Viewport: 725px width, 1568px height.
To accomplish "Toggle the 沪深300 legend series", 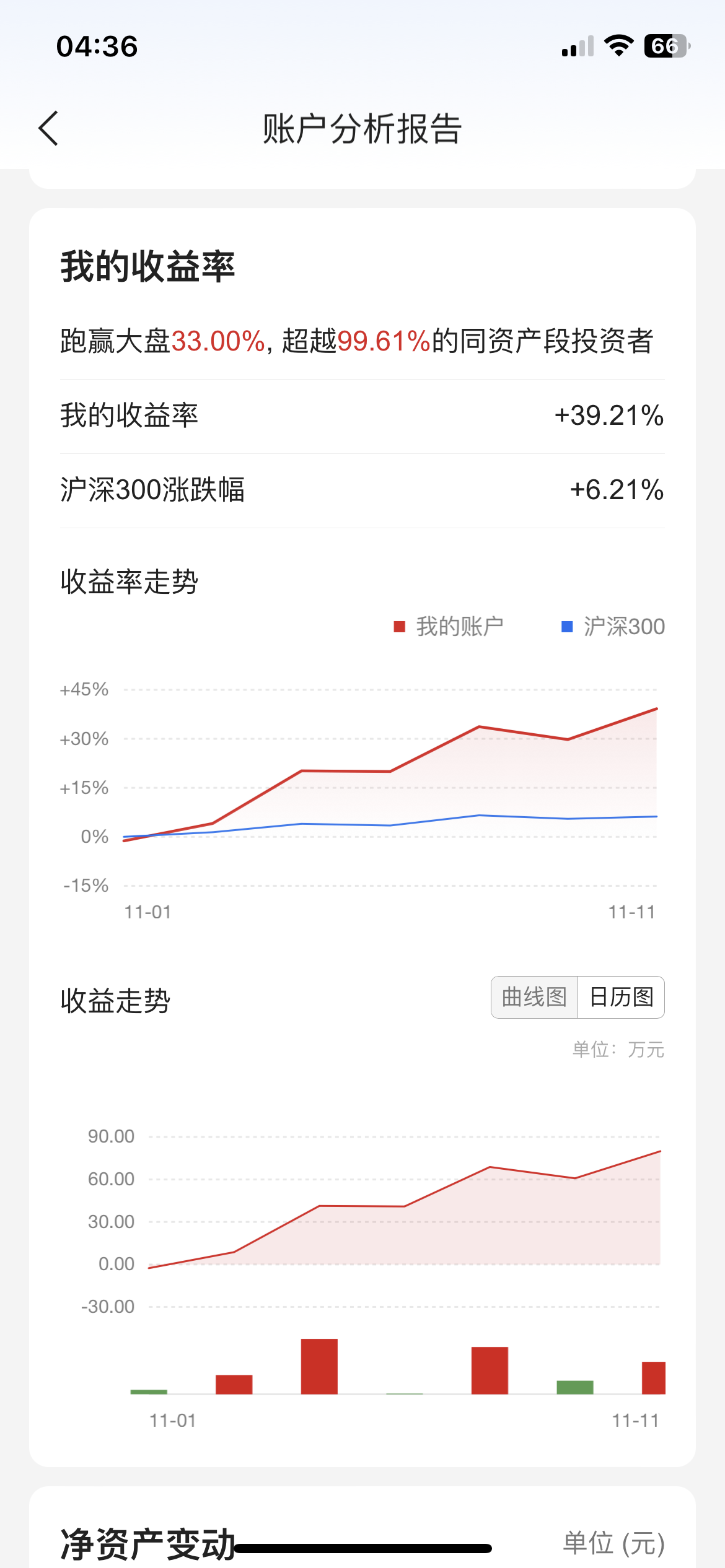I will [x=613, y=627].
